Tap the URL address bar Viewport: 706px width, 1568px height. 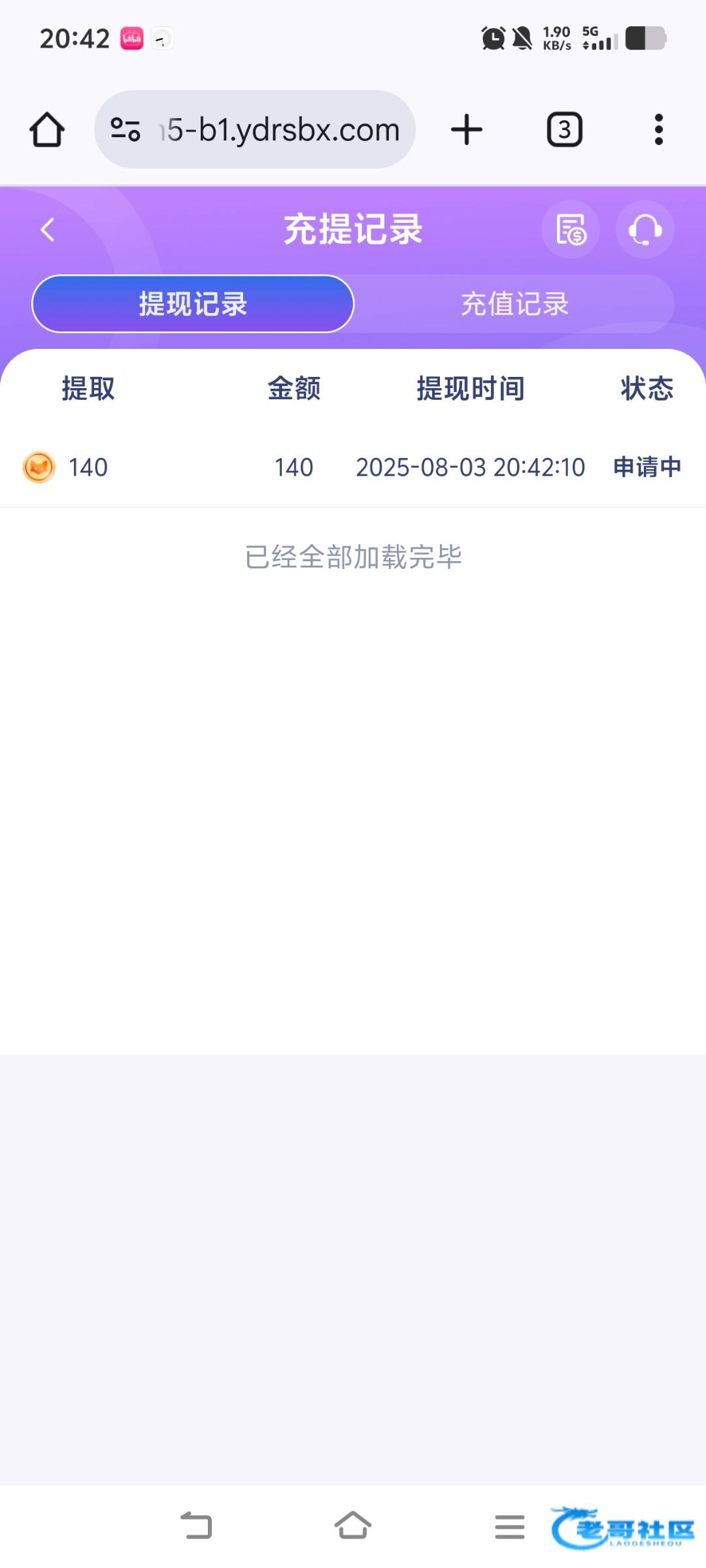[255, 129]
